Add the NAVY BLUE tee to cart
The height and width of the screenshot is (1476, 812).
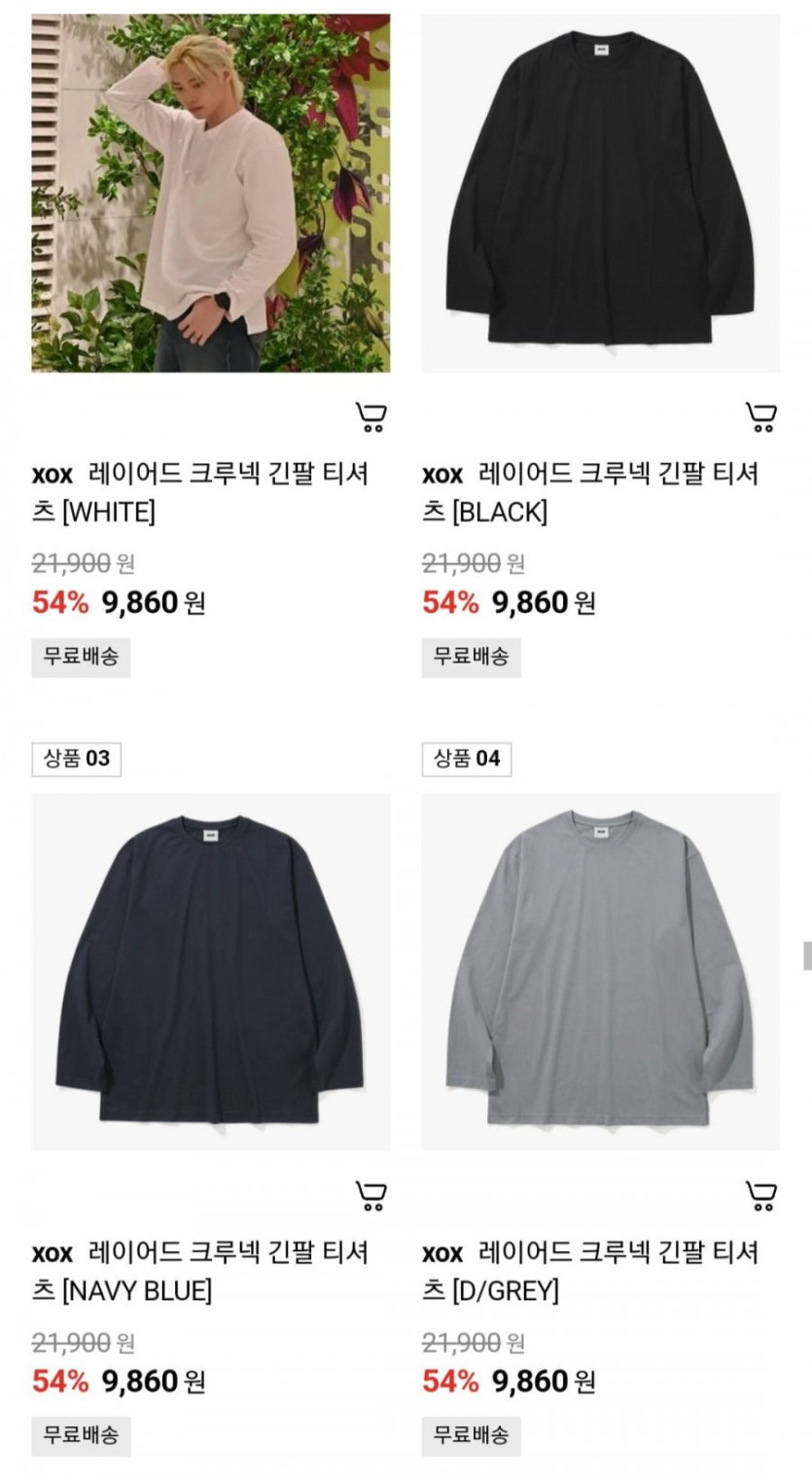[371, 1196]
